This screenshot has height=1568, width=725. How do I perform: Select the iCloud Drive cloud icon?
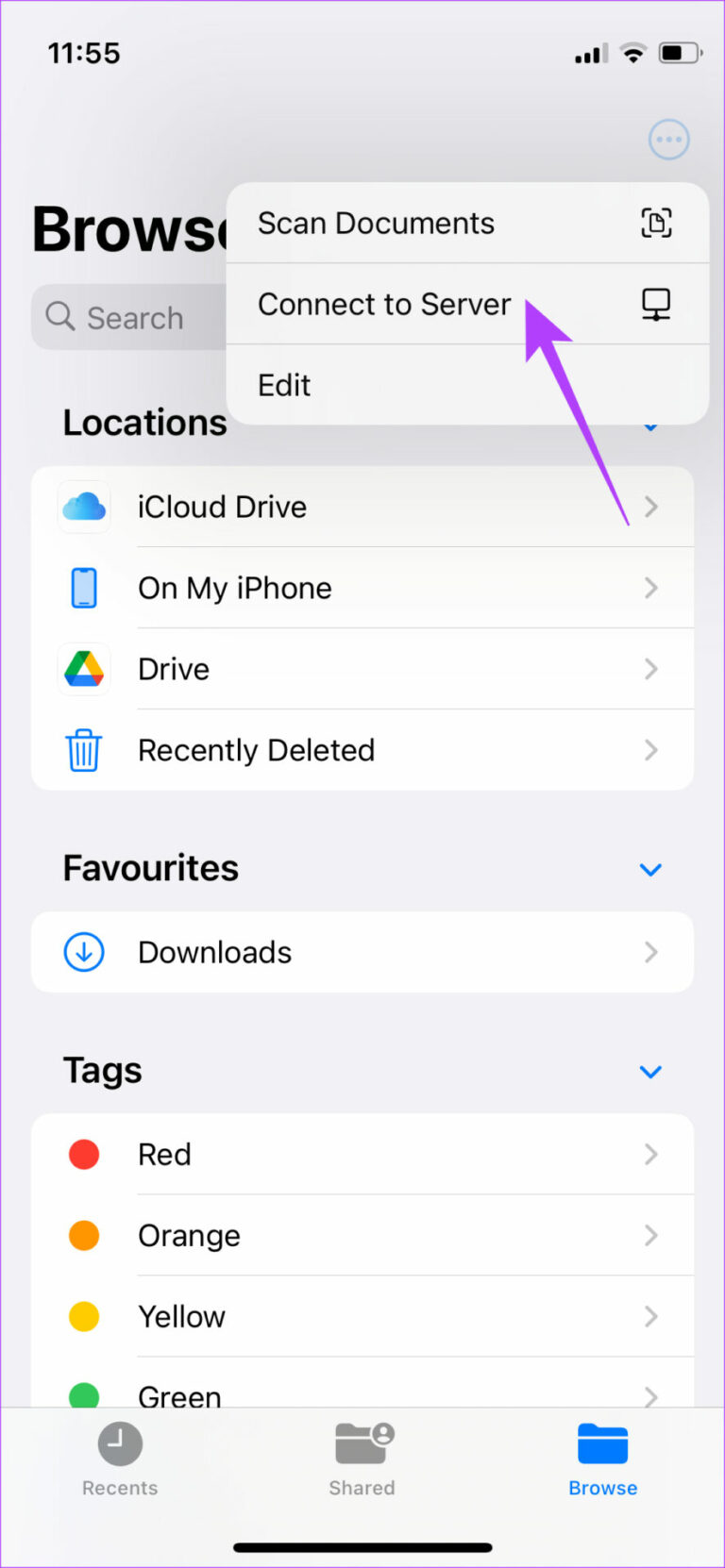[x=84, y=507]
